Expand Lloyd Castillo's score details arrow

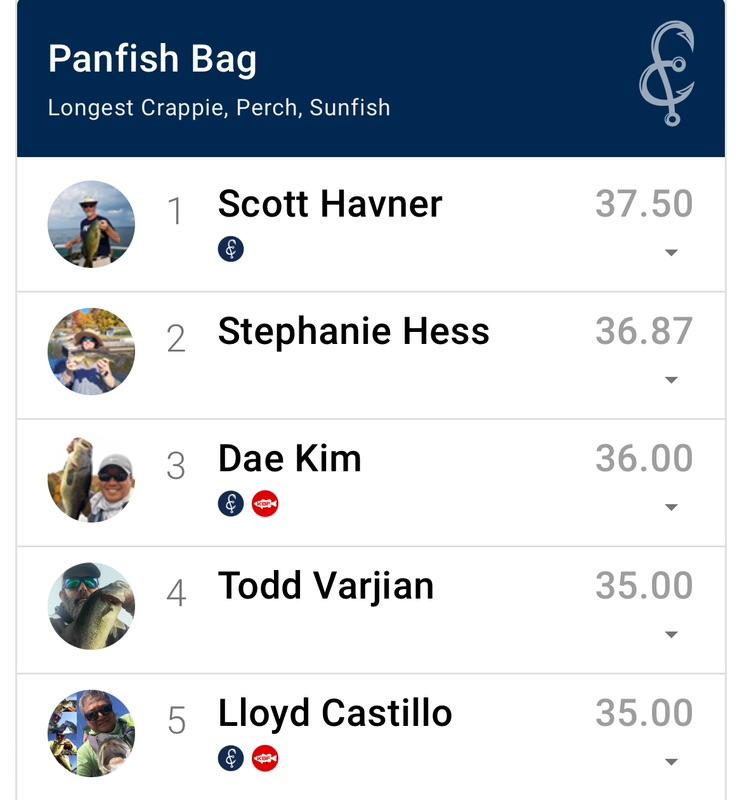click(x=671, y=761)
